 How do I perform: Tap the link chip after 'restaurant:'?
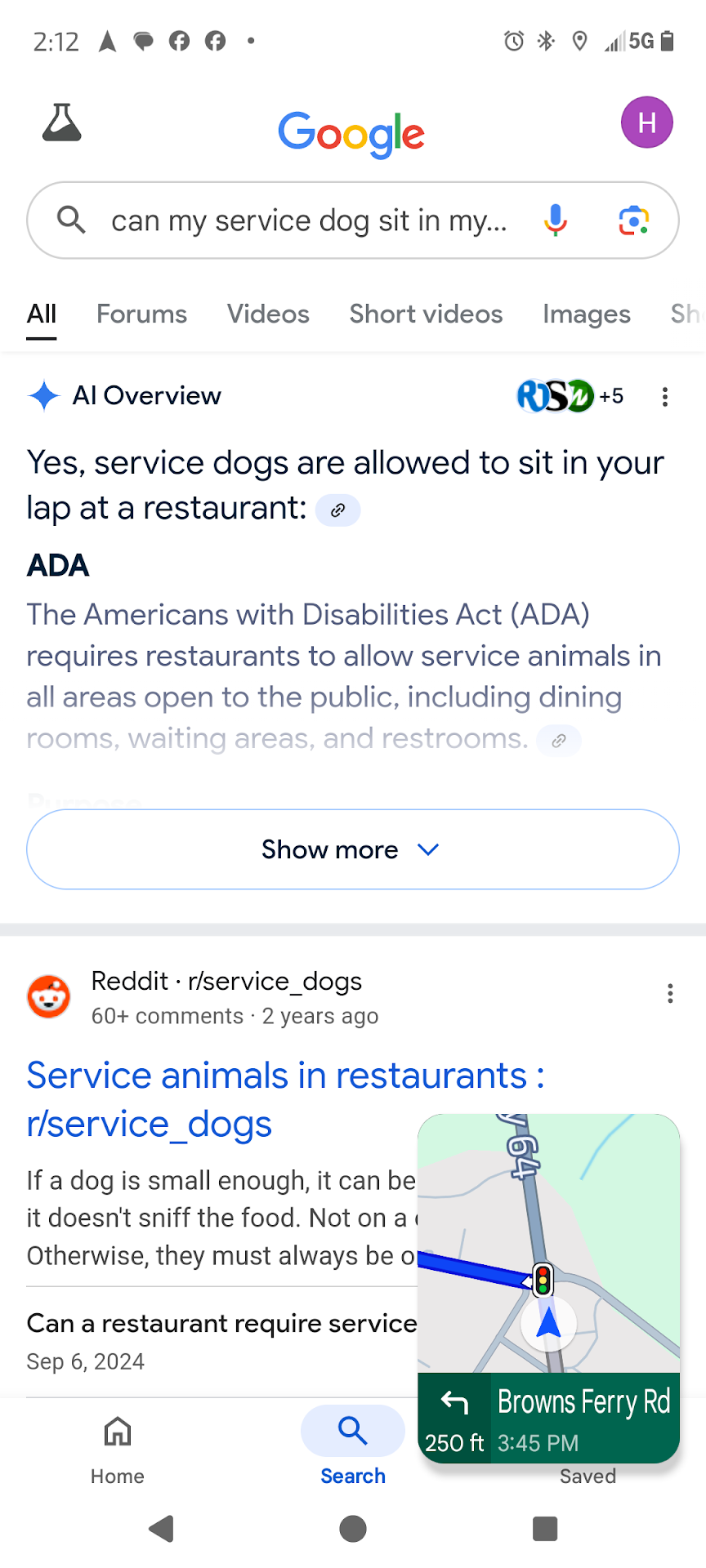point(337,510)
